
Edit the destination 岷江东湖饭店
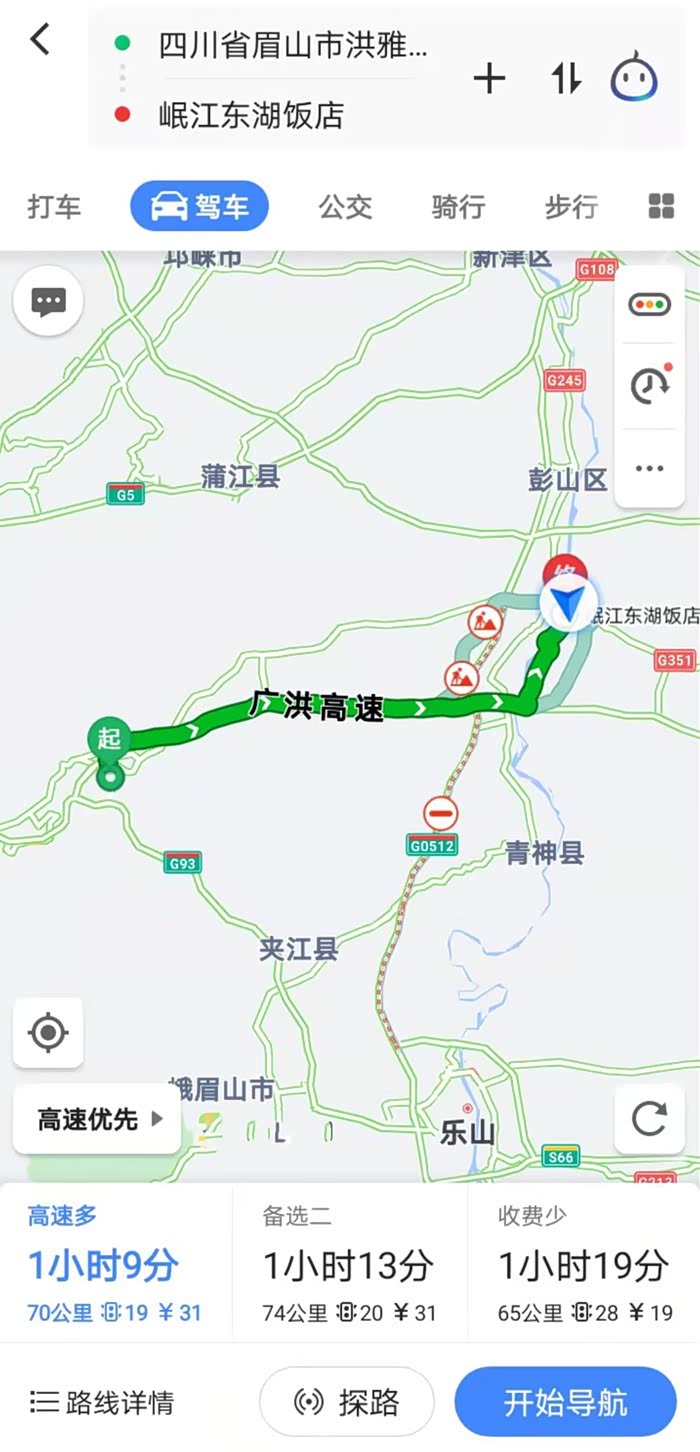(x=251, y=115)
